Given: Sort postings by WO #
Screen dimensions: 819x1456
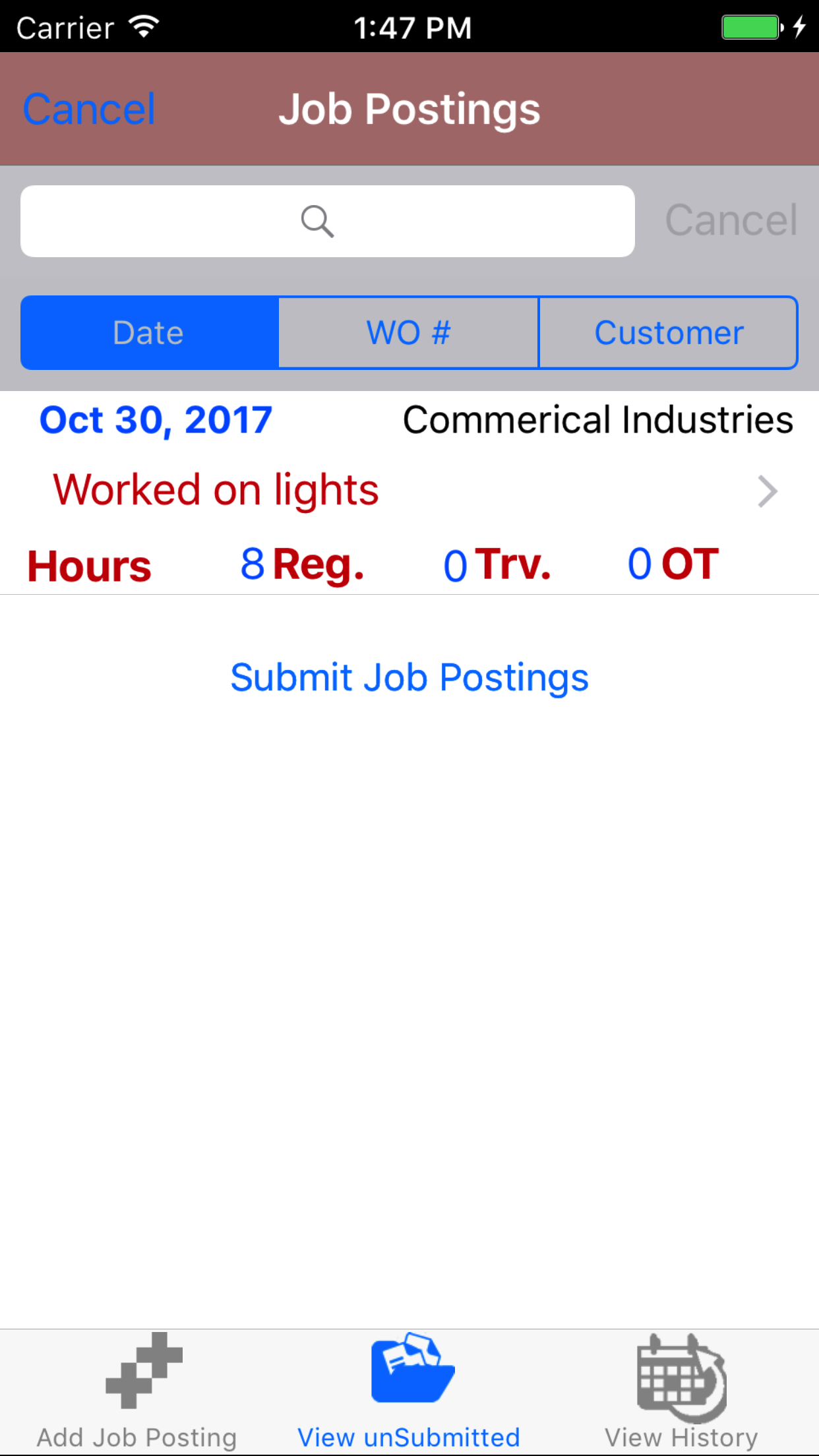Looking at the screenshot, I should pyautogui.click(x=408, y=333).
